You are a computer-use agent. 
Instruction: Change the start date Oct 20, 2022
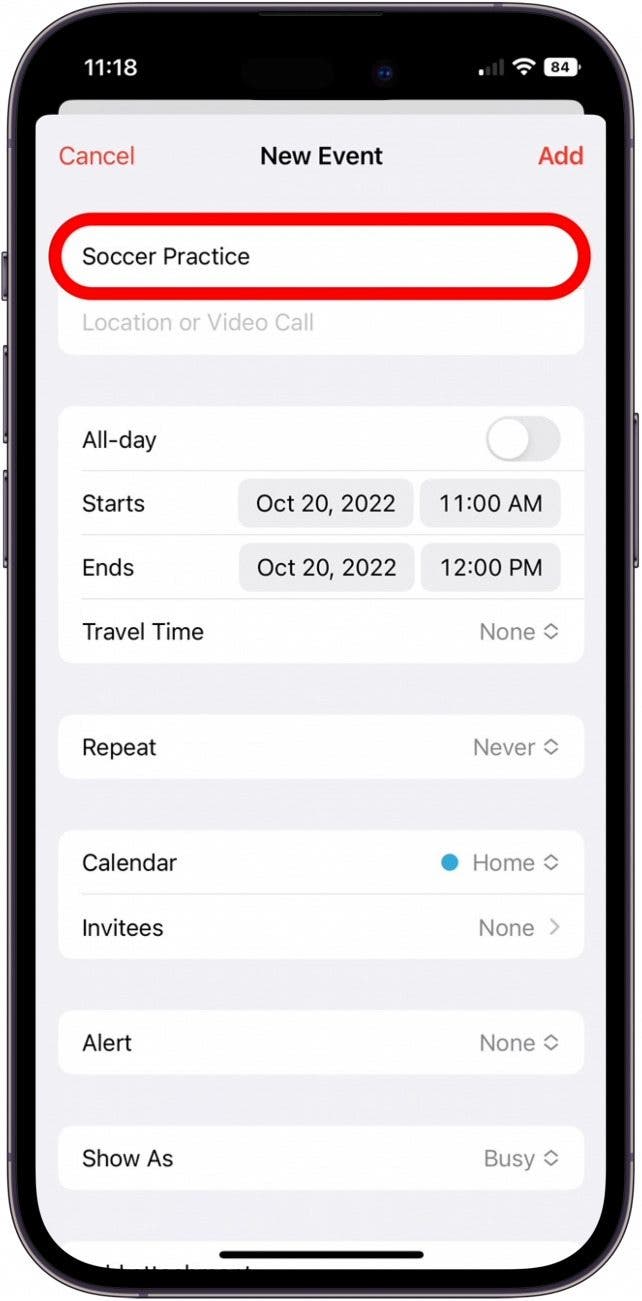tap(325, 503)
